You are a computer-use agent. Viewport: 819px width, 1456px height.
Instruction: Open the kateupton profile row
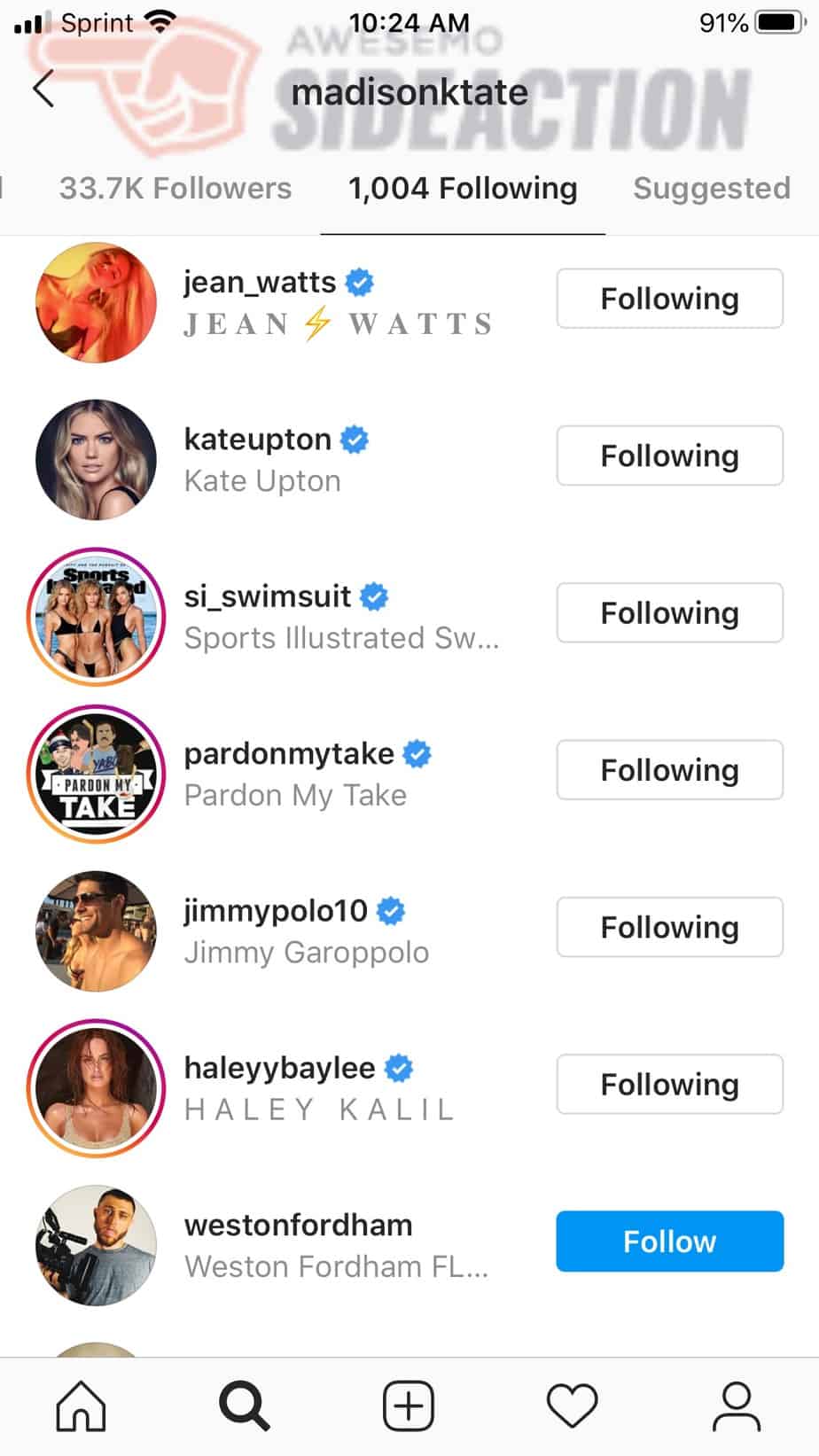point(275,459)
